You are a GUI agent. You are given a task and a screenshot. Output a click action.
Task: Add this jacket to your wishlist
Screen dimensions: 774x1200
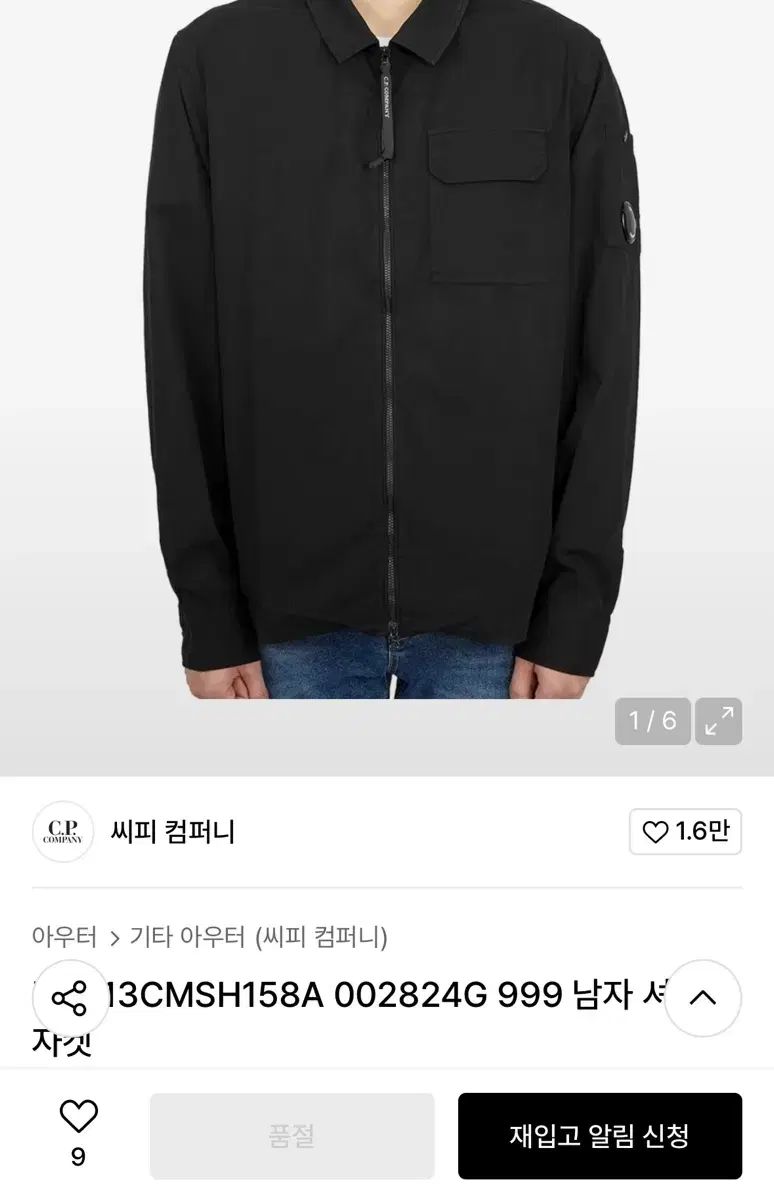78,1118
